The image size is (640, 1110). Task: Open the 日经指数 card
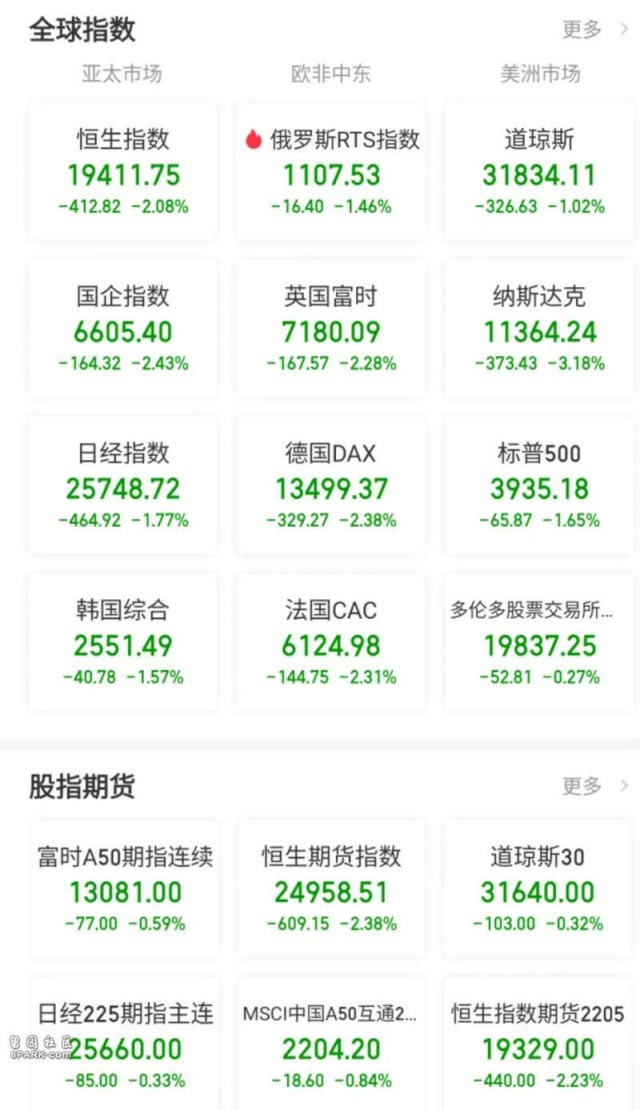click(x=123, y=486)
